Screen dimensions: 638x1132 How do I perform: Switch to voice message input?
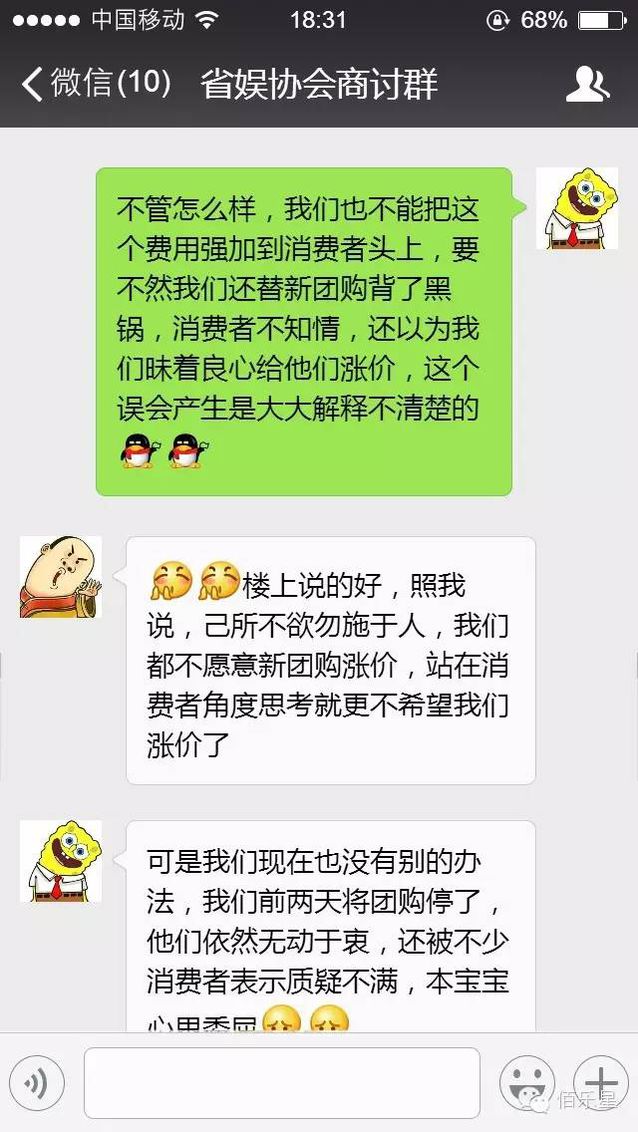click(37, 1083)
